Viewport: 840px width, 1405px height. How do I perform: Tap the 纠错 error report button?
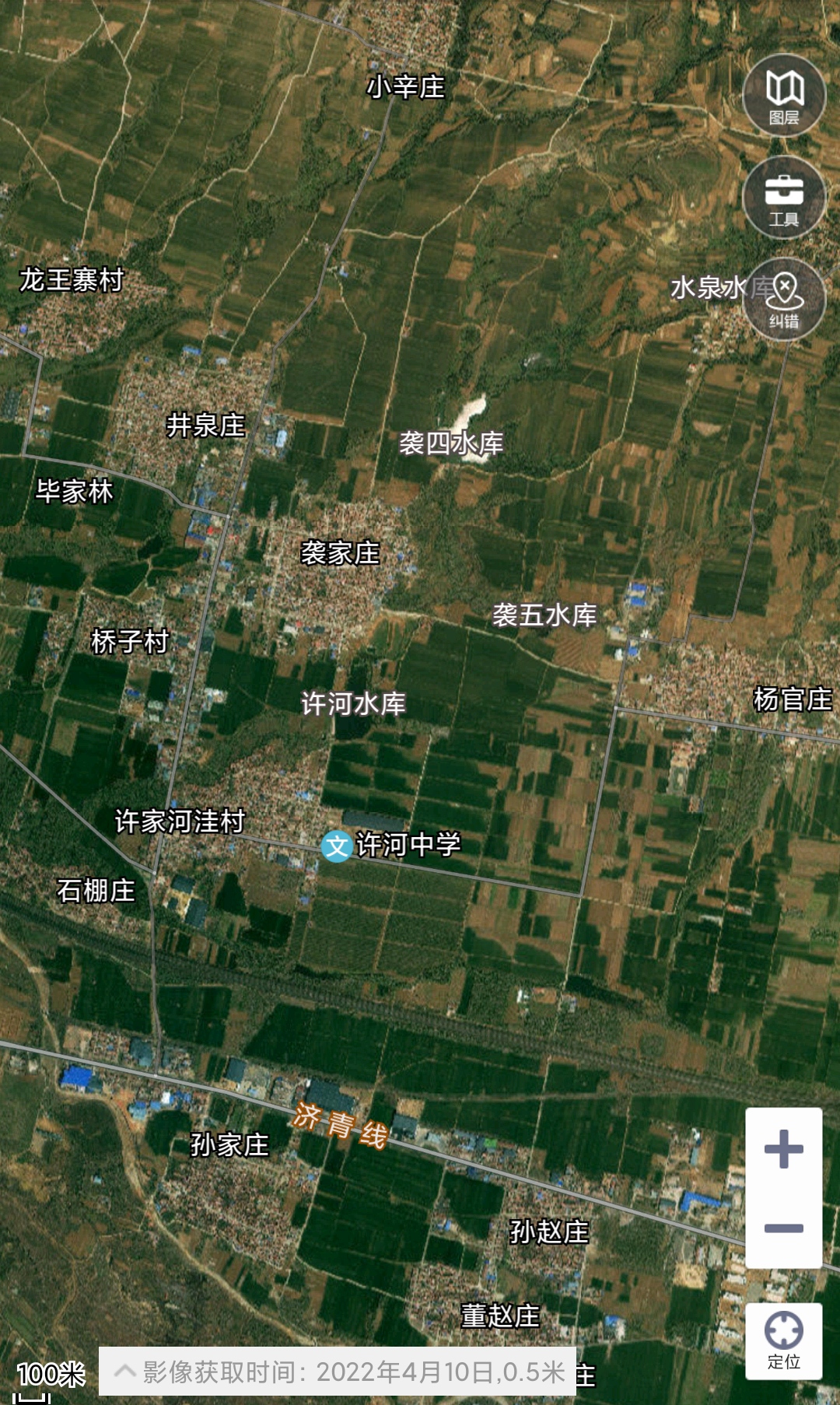pos(784,300)
